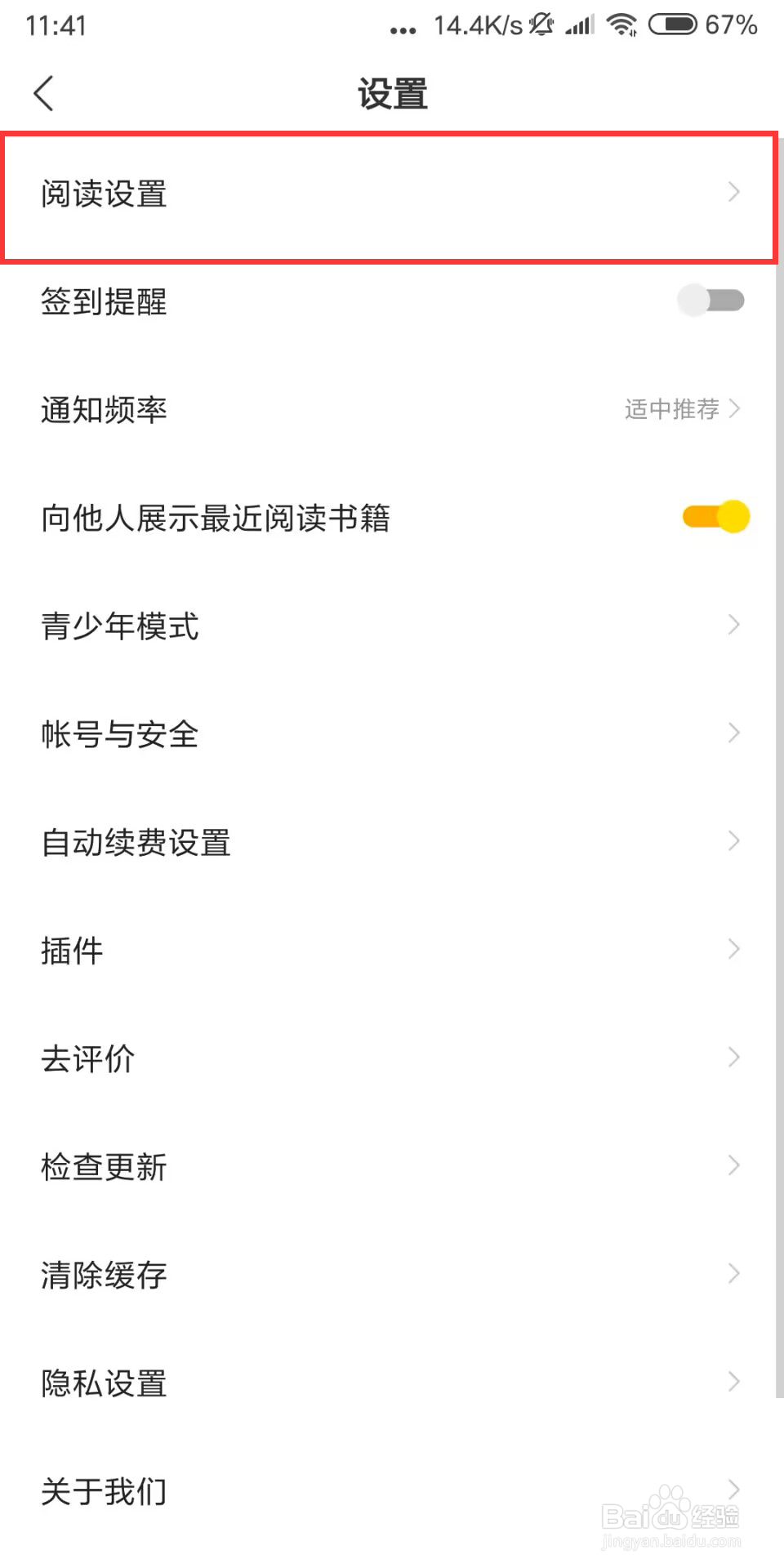784x1568 pixels.
Task: Open 通知频率 notification frequency
Action: point(389,409)
